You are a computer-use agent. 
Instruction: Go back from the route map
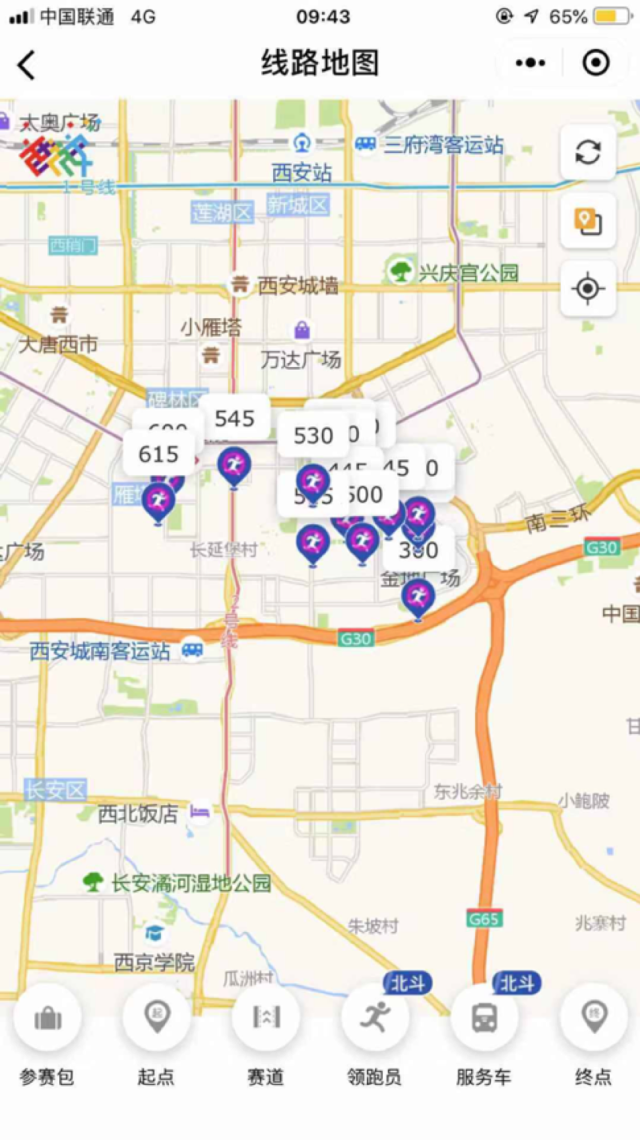tap(26, 65)
